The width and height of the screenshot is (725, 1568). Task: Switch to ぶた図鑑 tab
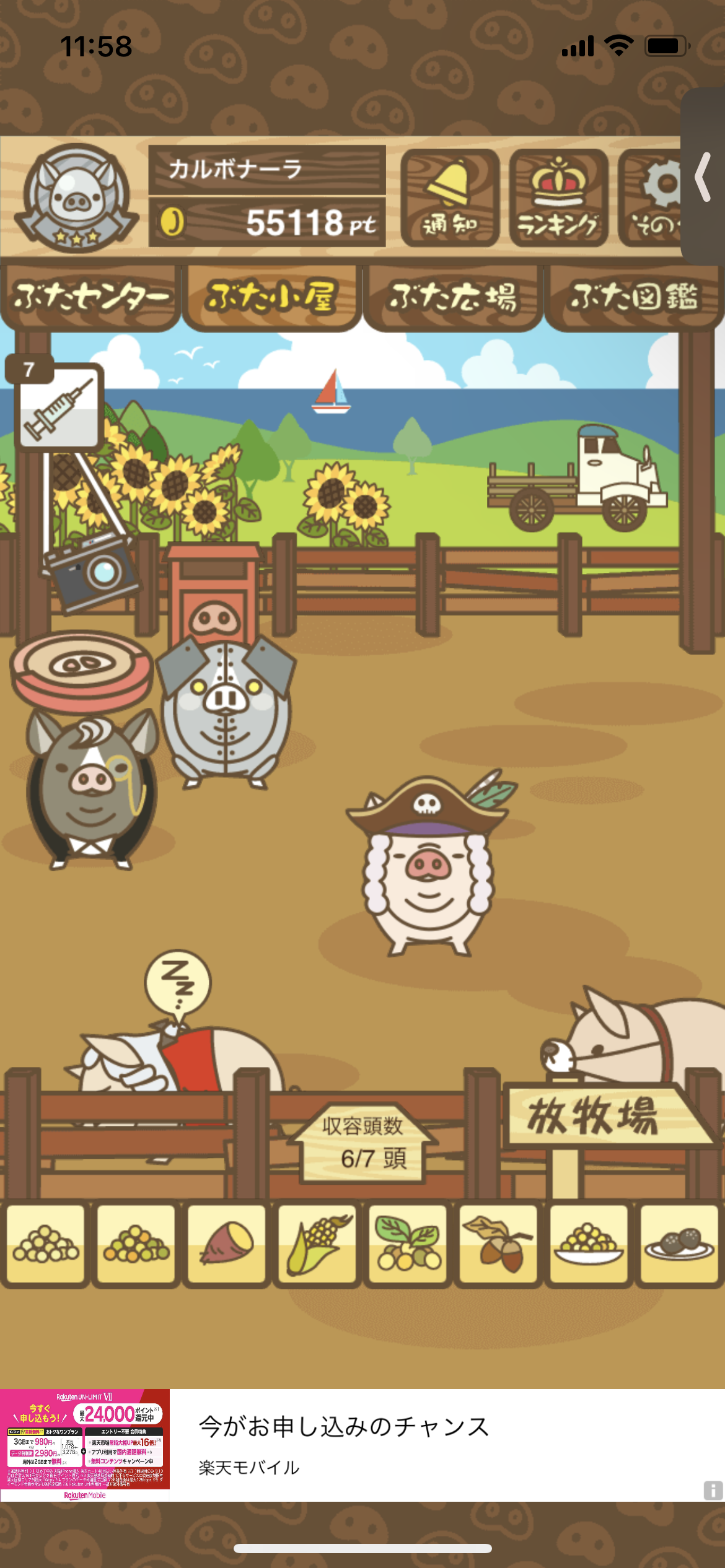(x=634, y=298)
